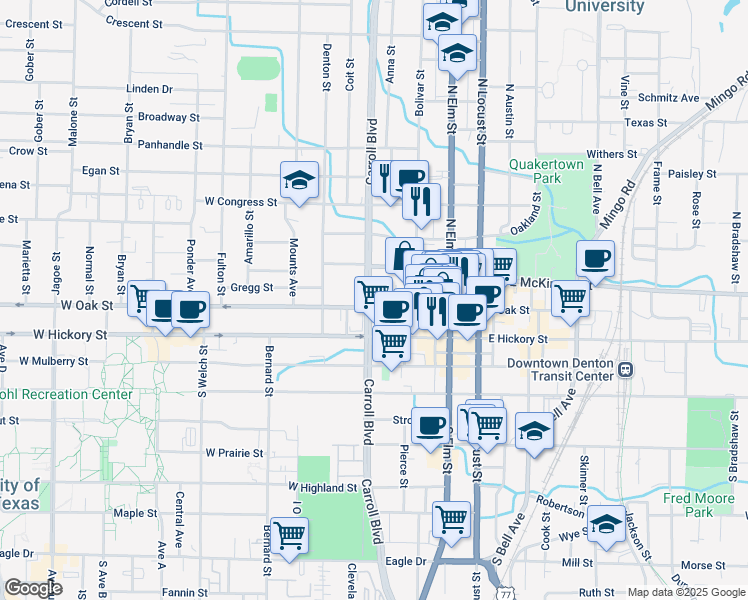Open the coffee marker on W Oak St near Welch
Screen dimensions: 748x600
point(190,309)
